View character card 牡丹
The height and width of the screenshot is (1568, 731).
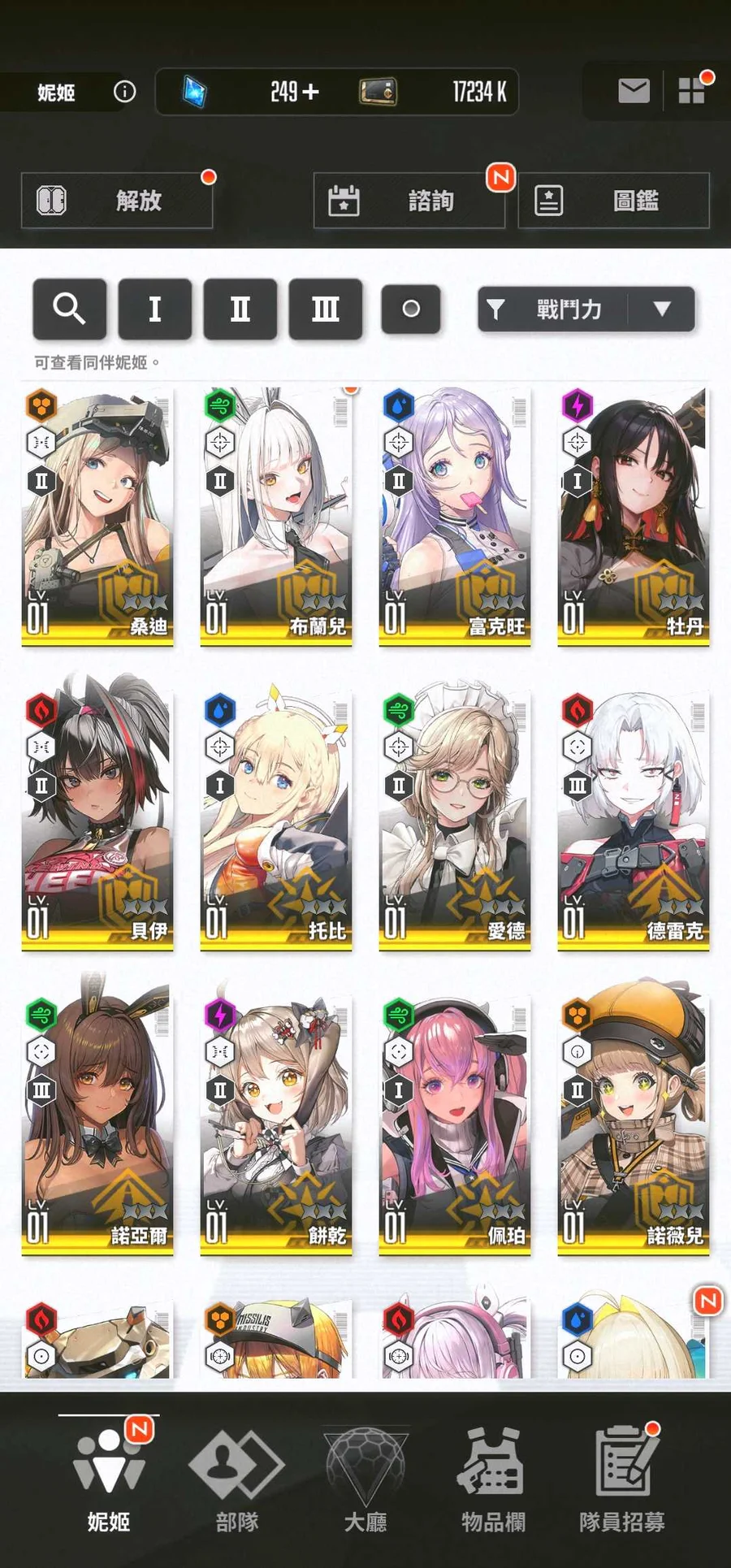coord(634,517)
